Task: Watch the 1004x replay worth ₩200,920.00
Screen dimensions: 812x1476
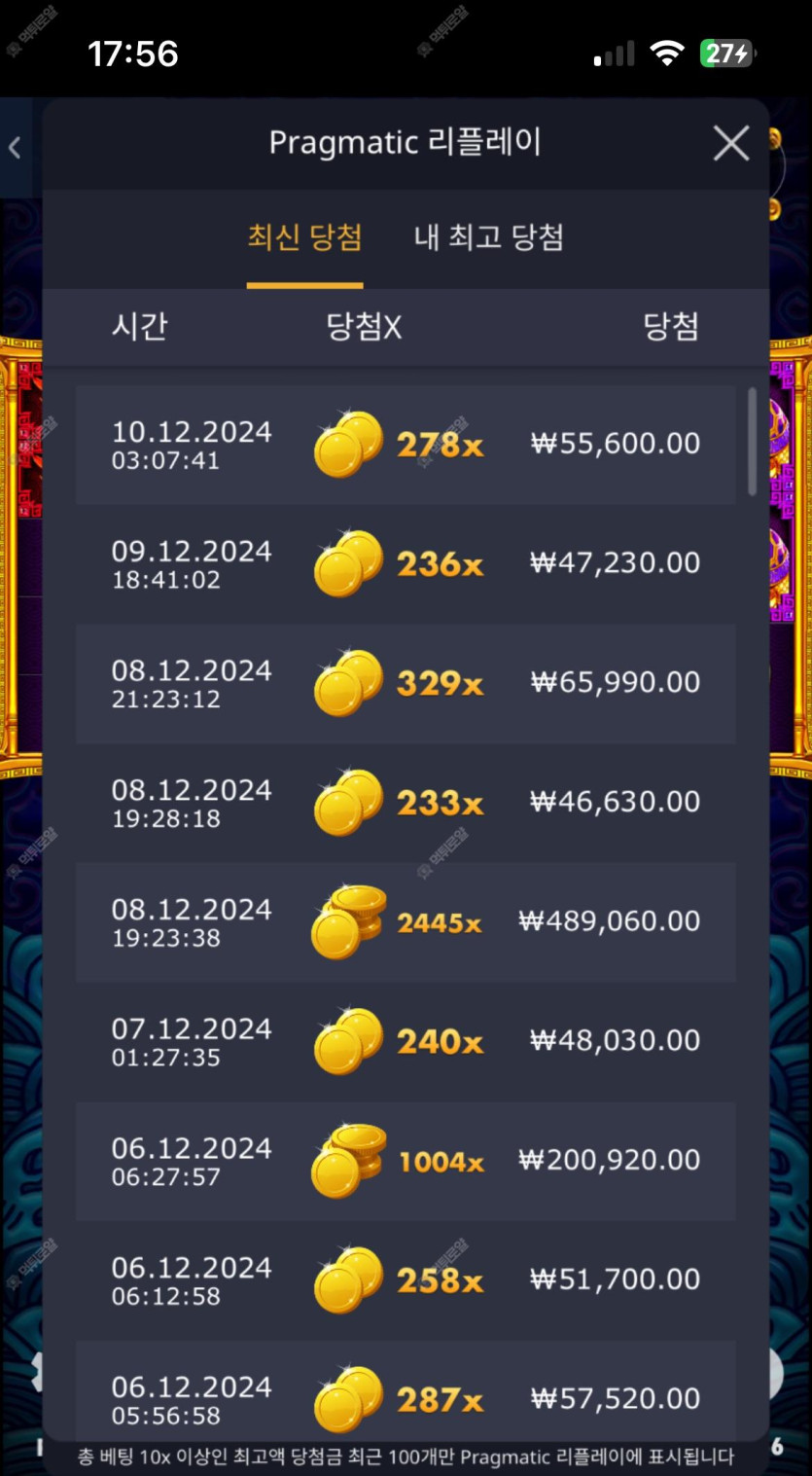Action: tap(406, 1162)
